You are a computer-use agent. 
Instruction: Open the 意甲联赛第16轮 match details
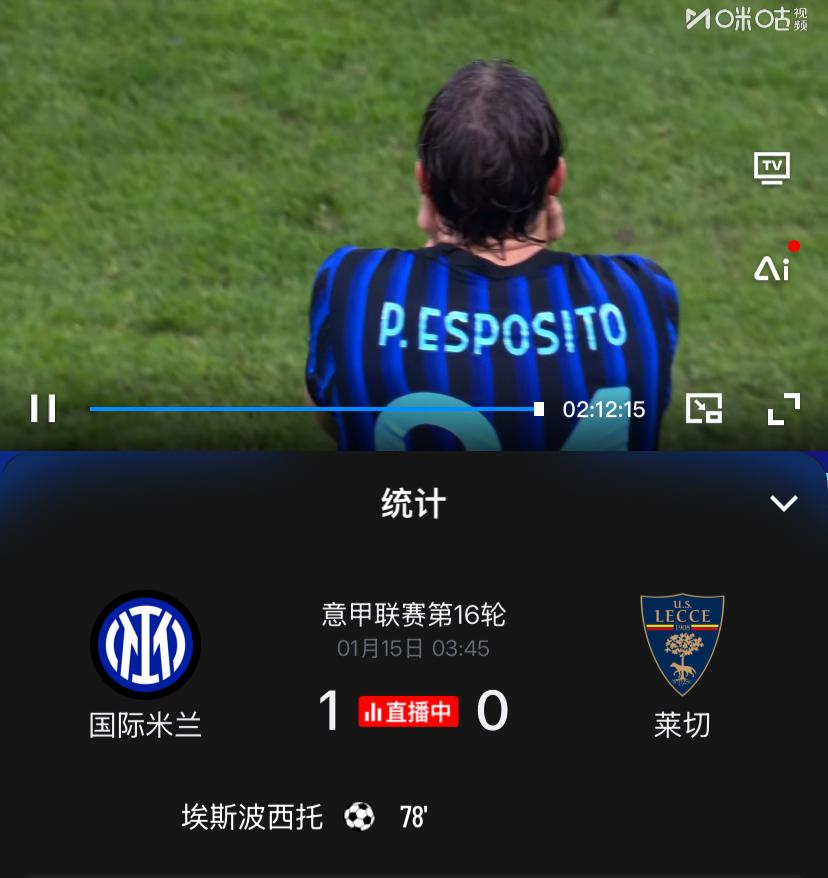click(x=413, y=616)
